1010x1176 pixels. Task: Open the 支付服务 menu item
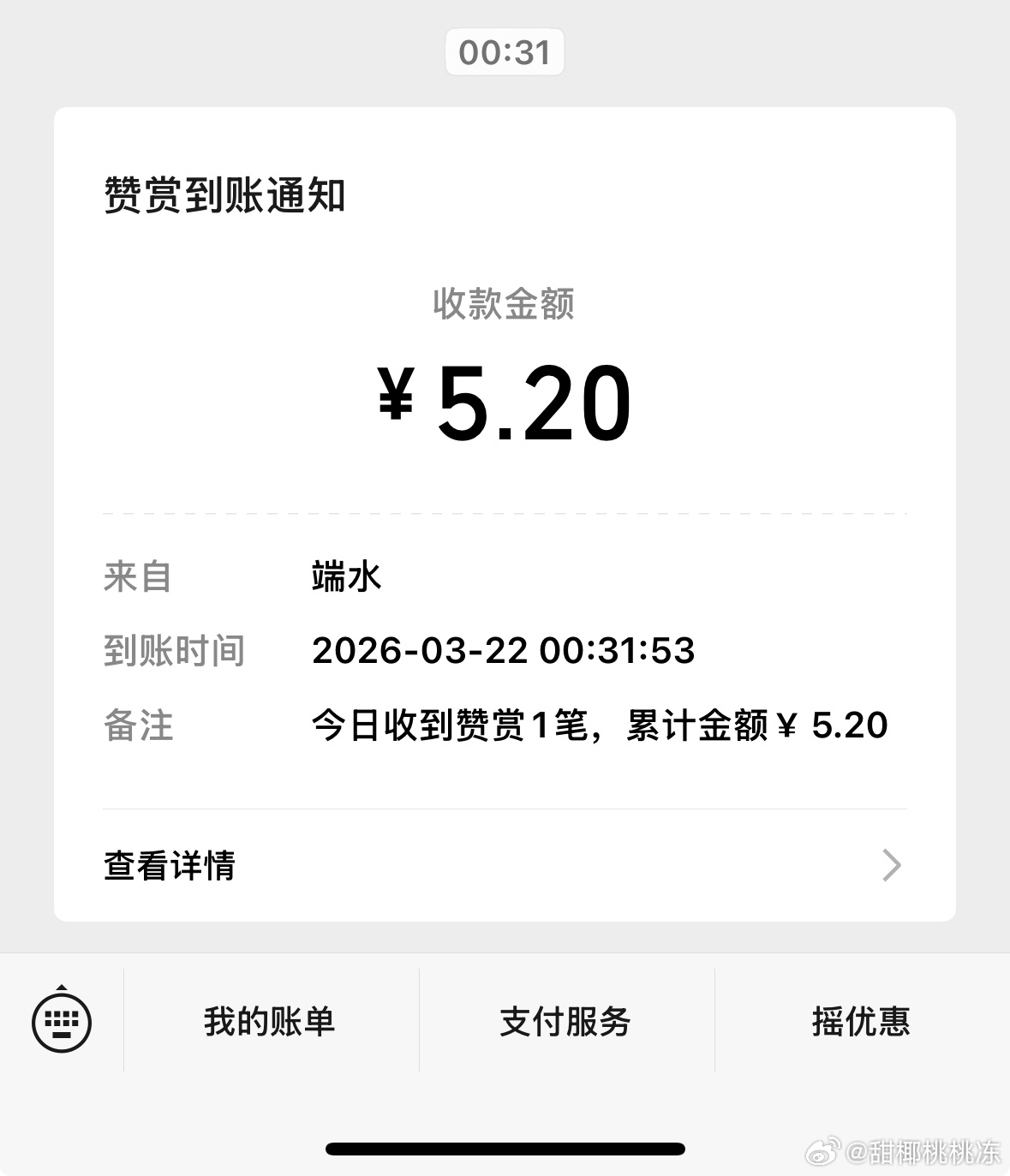pos(565,1022)
